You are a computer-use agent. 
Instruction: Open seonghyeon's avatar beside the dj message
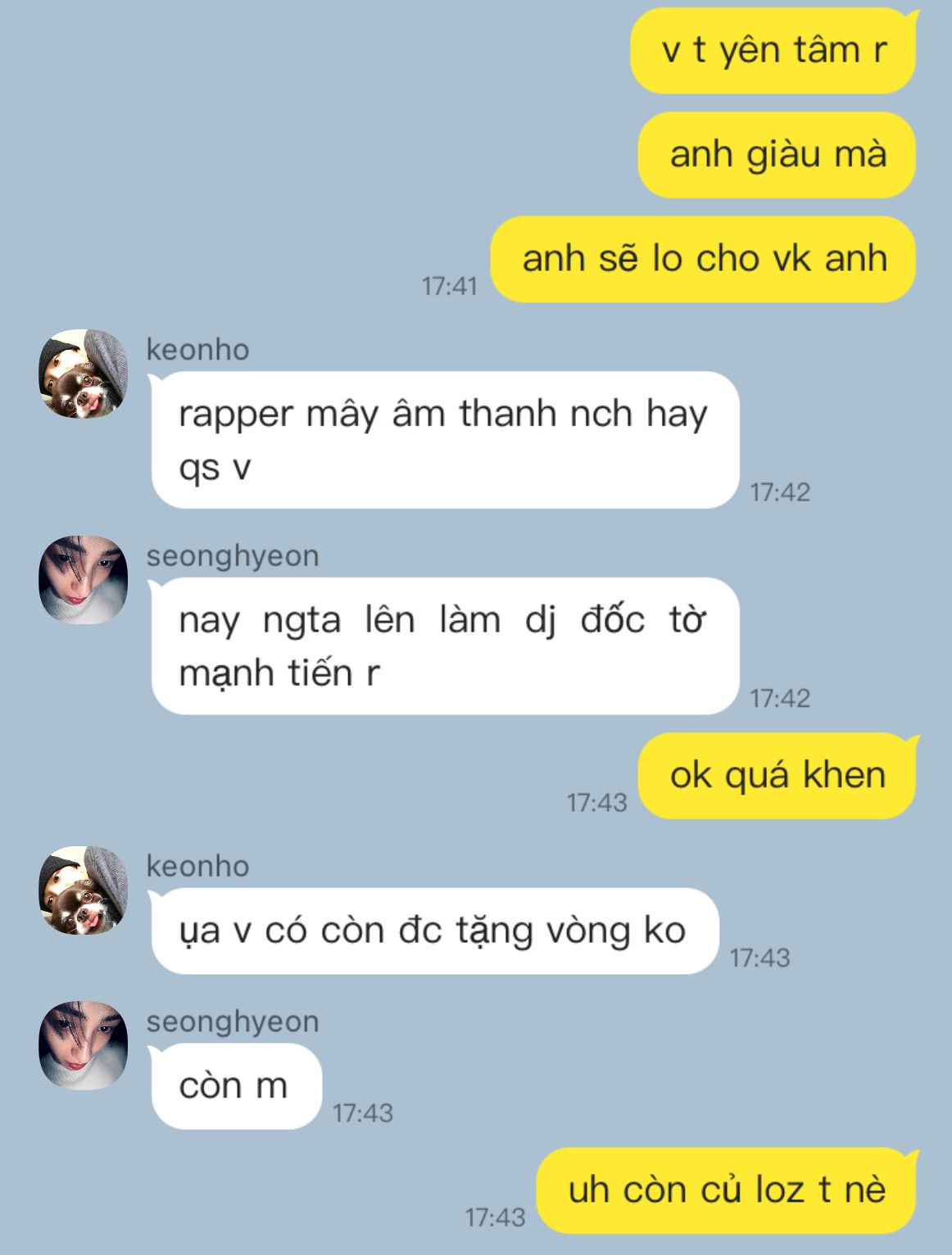click(83, 580)
